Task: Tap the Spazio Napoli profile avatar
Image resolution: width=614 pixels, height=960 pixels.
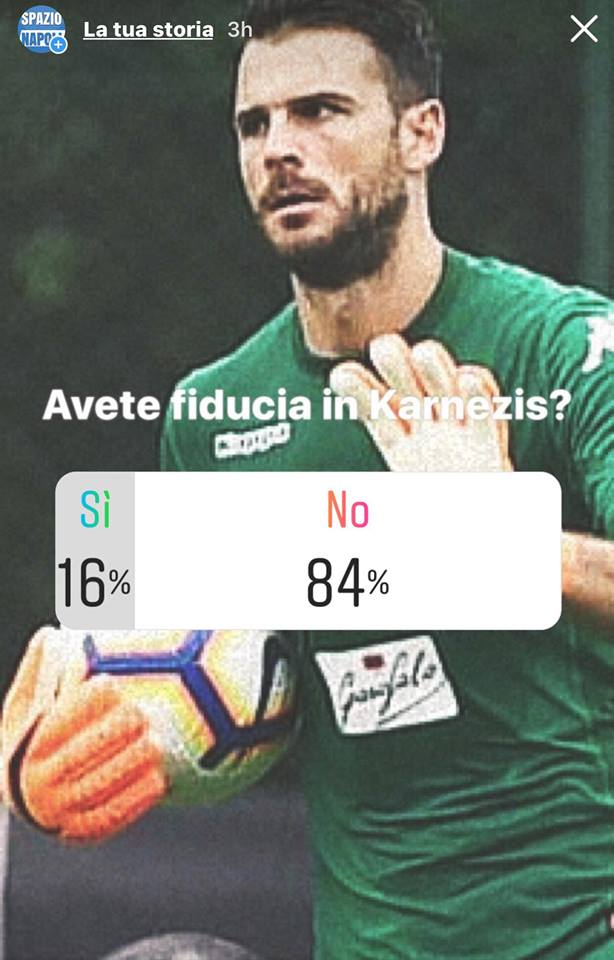Action: pos(42,29)
